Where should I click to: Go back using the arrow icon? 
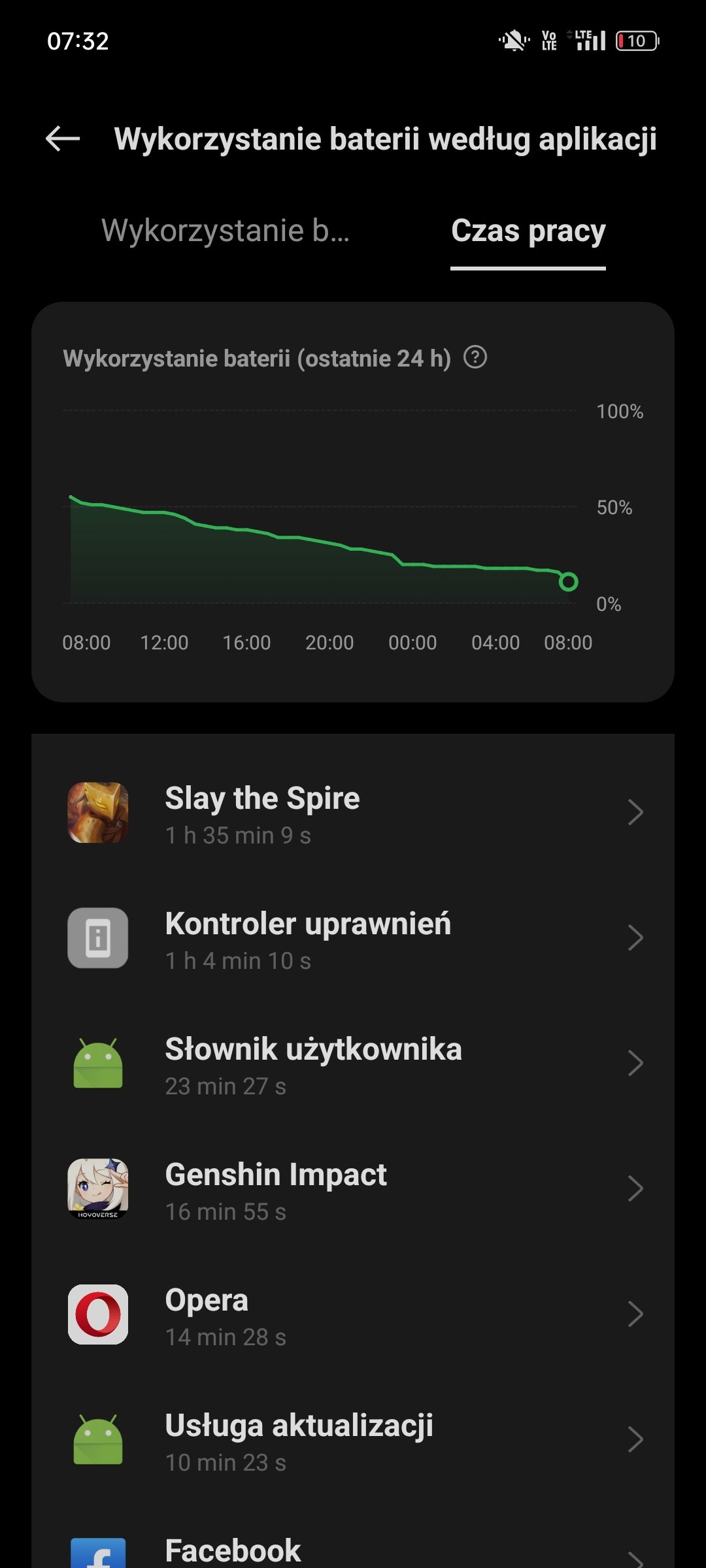click(x=63, y=139)
